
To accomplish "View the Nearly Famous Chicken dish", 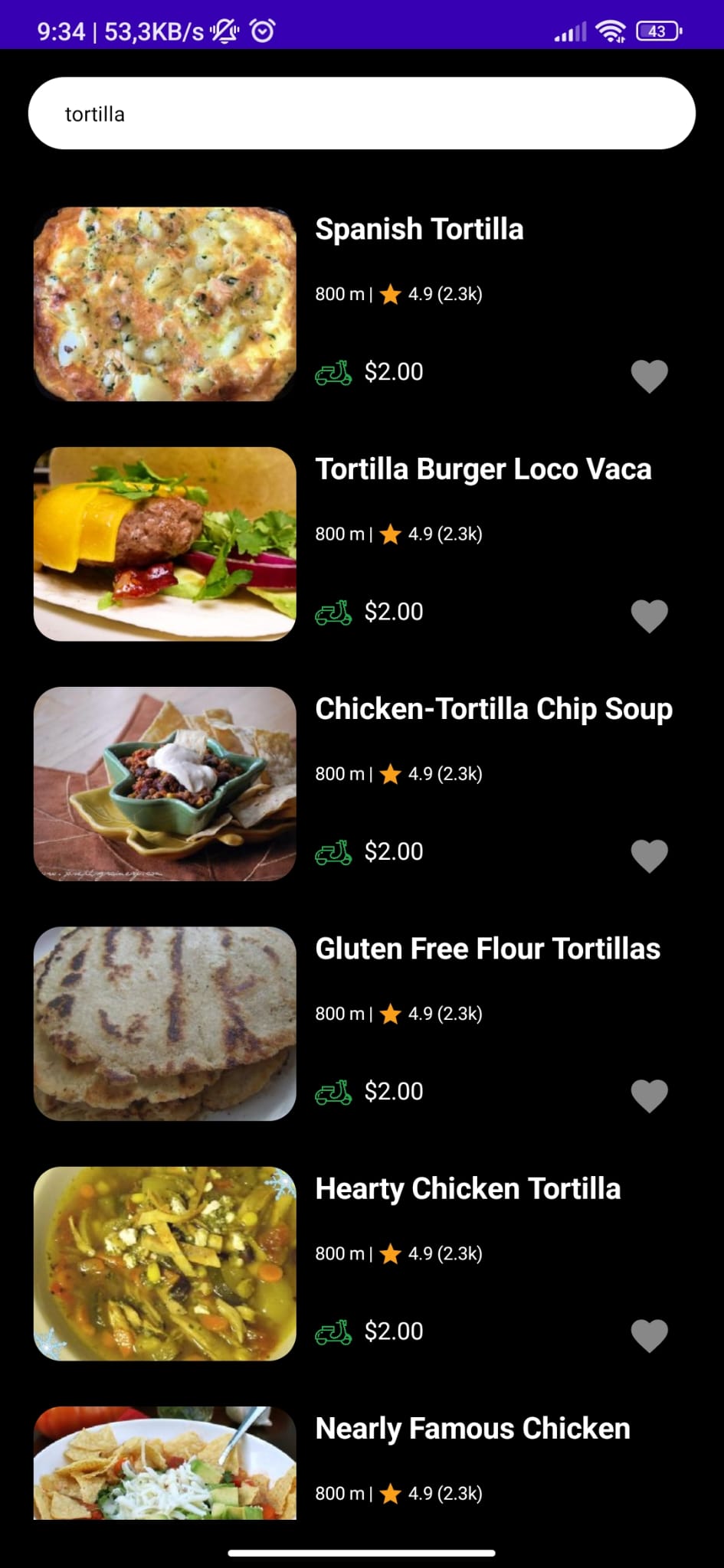I will (x=472, y=1429).
